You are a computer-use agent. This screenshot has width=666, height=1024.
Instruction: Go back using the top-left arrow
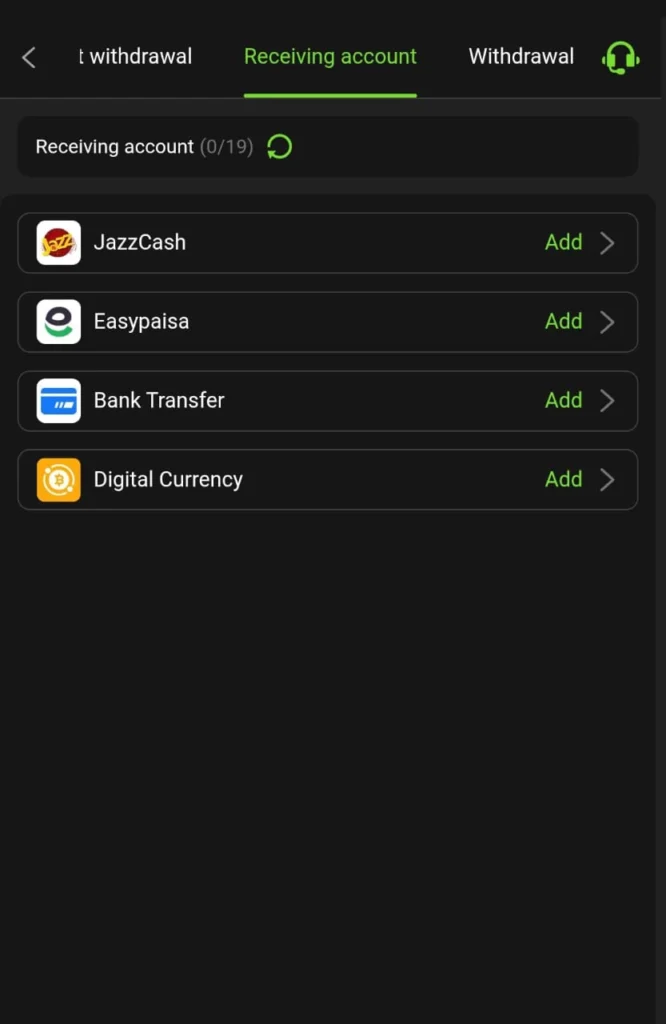point(29,58)
